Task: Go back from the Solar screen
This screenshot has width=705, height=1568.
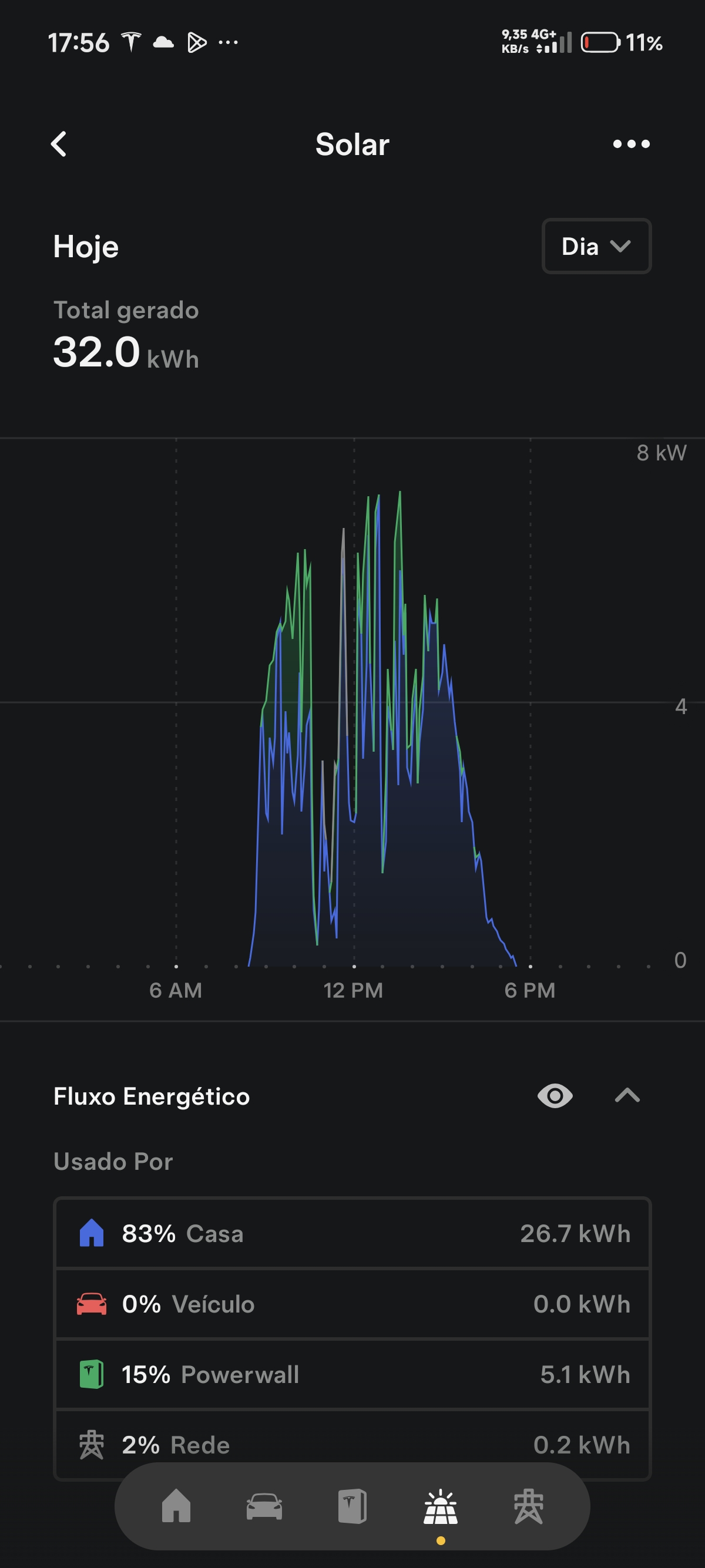Action: [x=58, y=144]
